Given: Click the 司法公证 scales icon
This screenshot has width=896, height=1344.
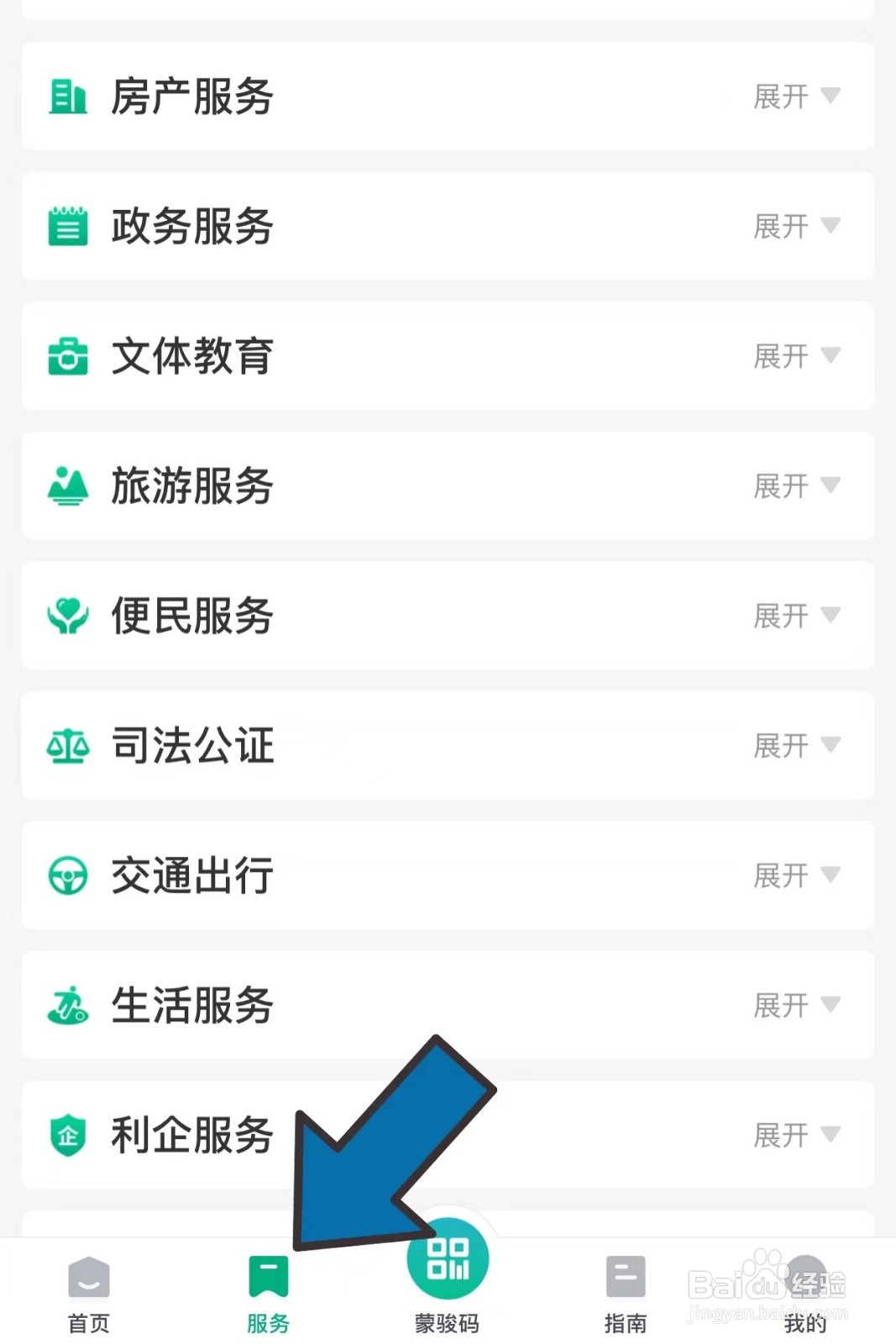Looking at the screenshot, I should (x=67, y=745).
